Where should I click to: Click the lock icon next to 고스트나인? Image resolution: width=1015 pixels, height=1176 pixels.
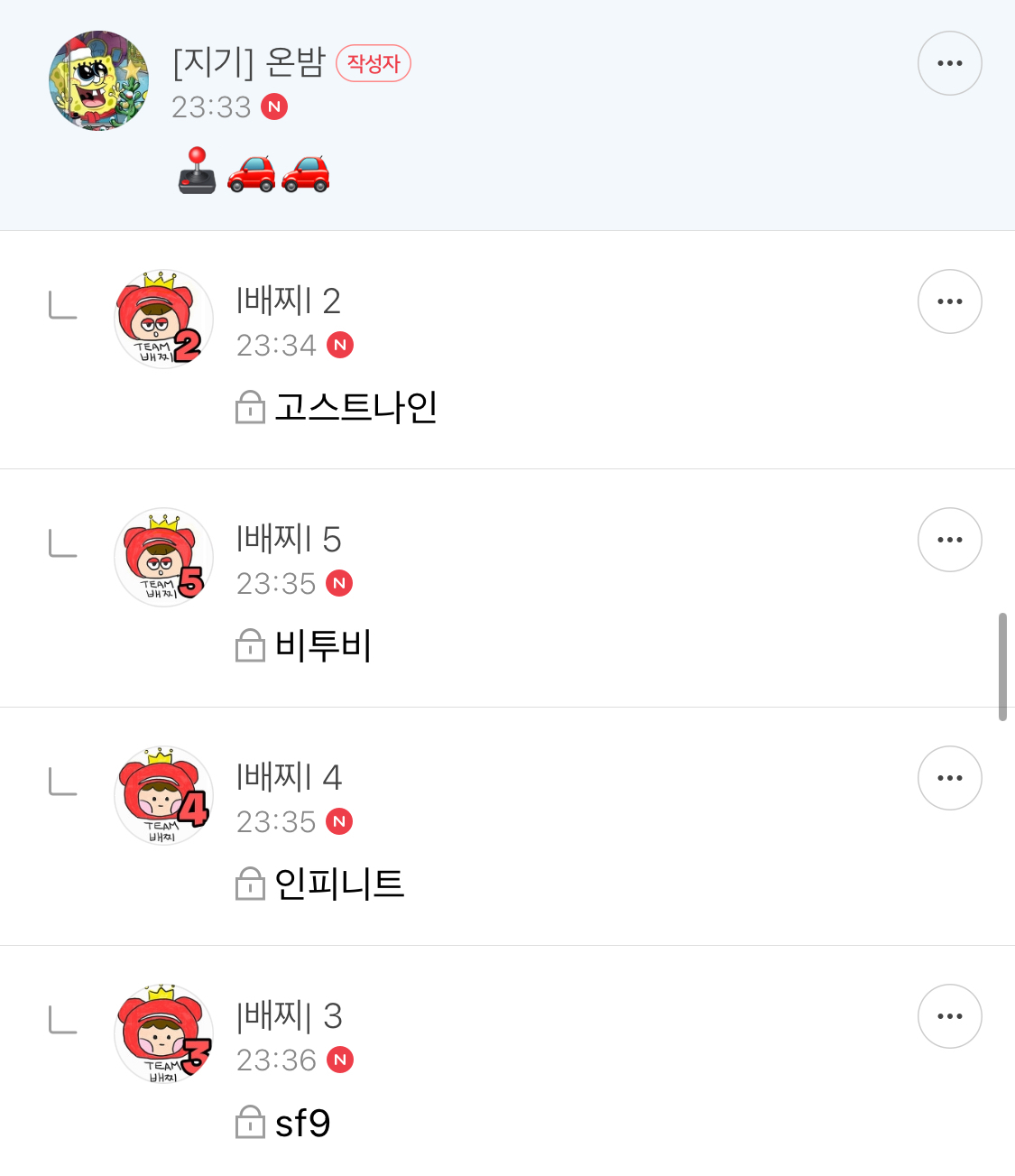[250, 408]
